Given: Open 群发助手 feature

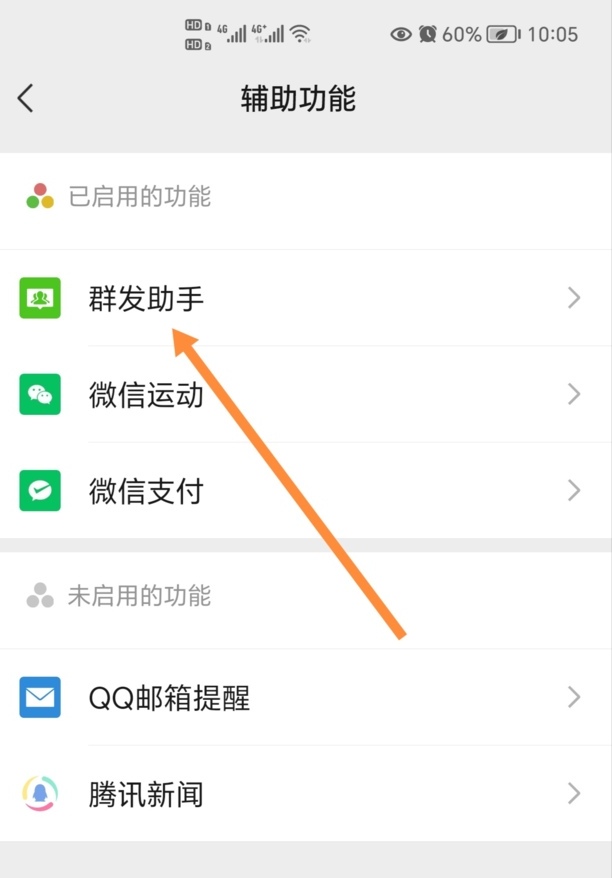Looking at the screenshot, I should (x=300, y=298).
